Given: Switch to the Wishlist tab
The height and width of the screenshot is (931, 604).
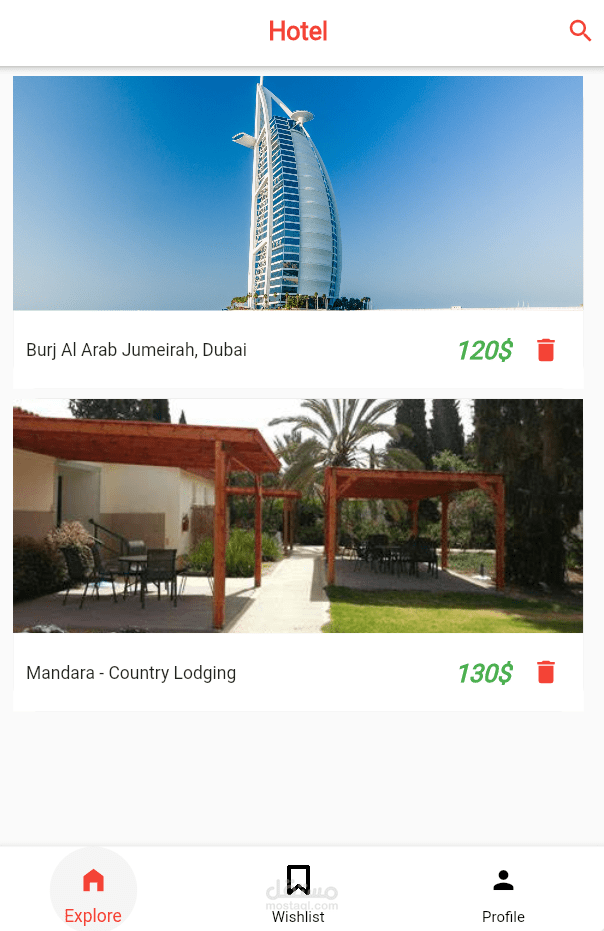Looking at the screenshot, I should click(298, 893).
